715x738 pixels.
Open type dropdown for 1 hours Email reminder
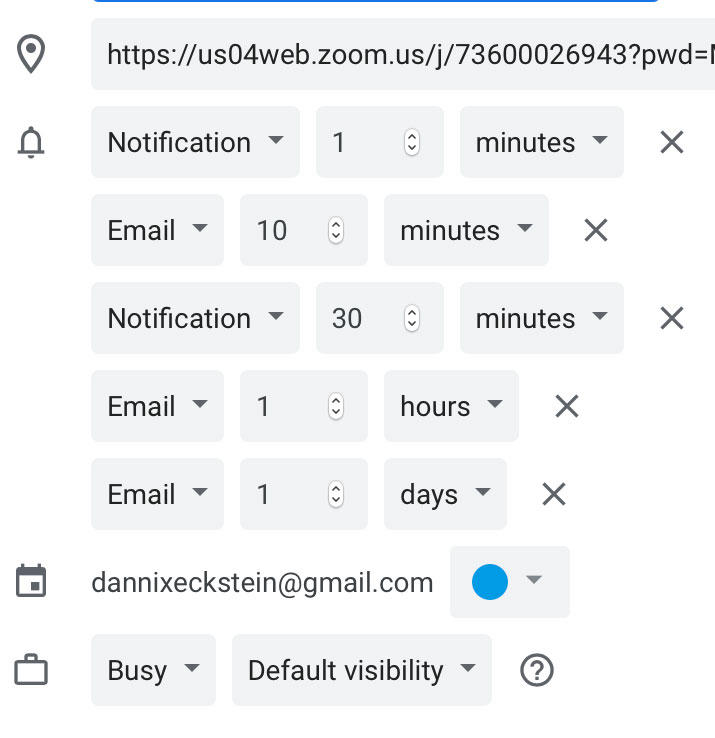point(157,406)
